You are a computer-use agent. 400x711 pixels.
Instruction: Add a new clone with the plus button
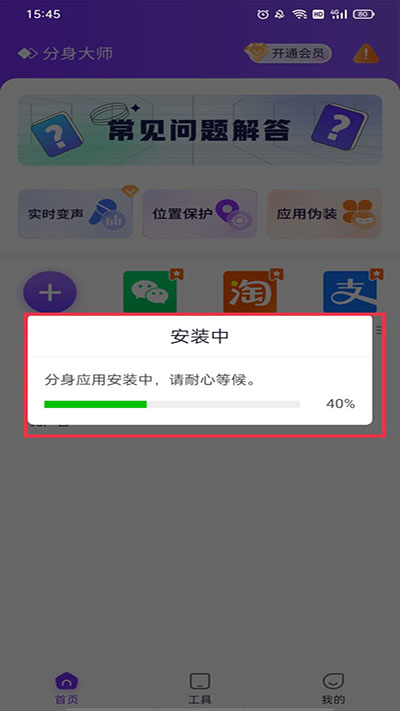[50, 292]
